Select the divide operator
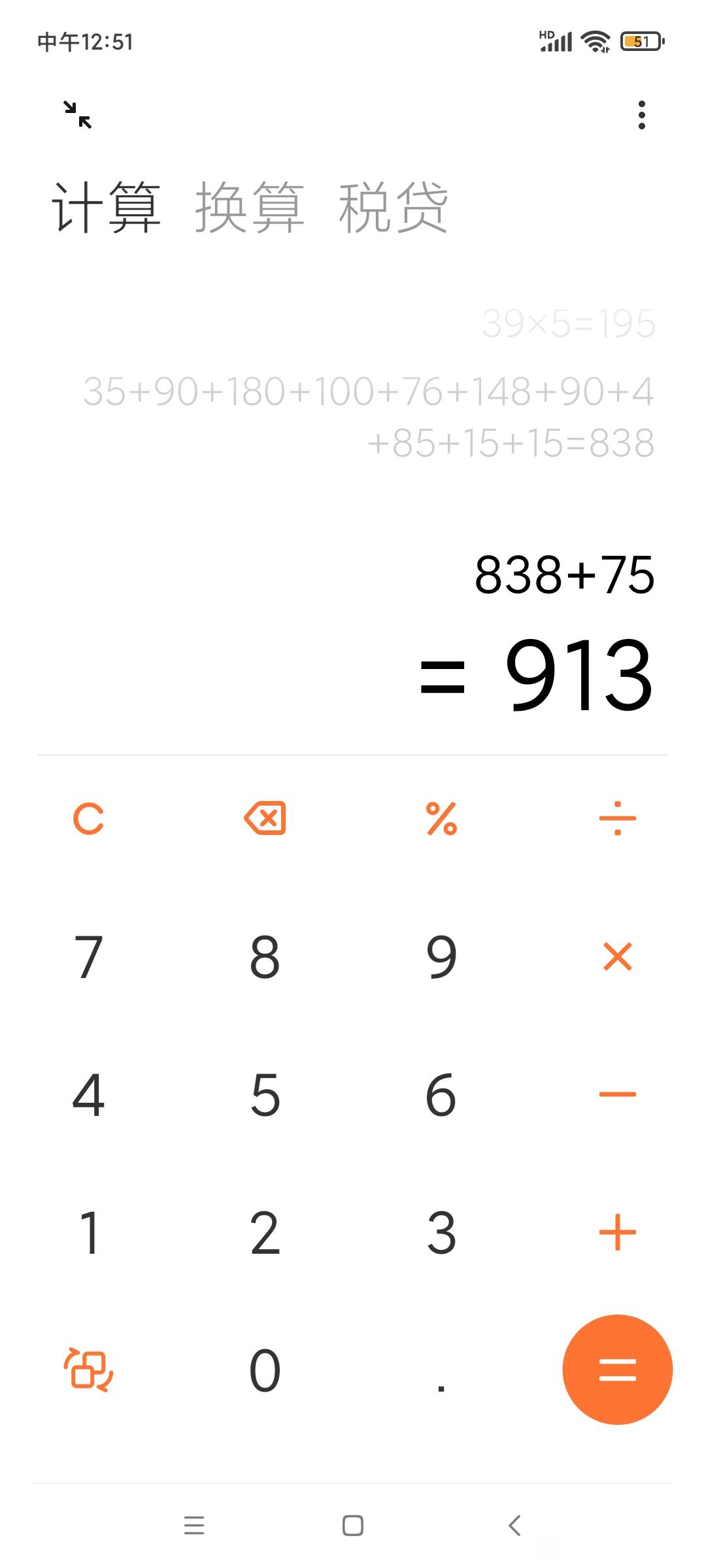This screenshot has height=1568, width=706. tap(618, 819)
